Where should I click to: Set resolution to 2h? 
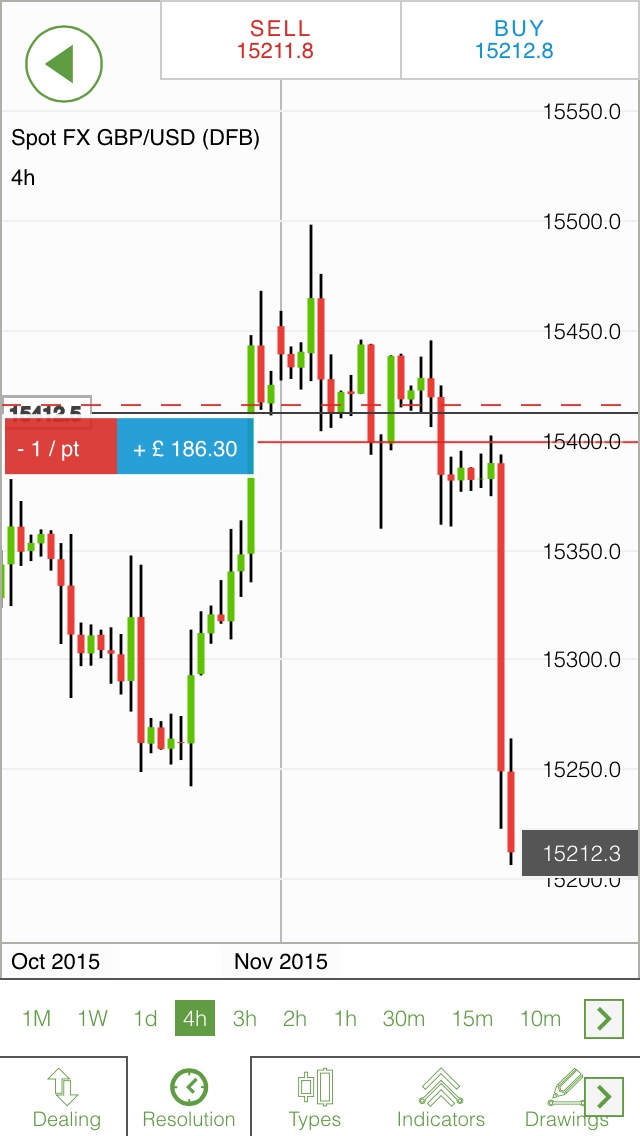click(x=295, y=1019)
